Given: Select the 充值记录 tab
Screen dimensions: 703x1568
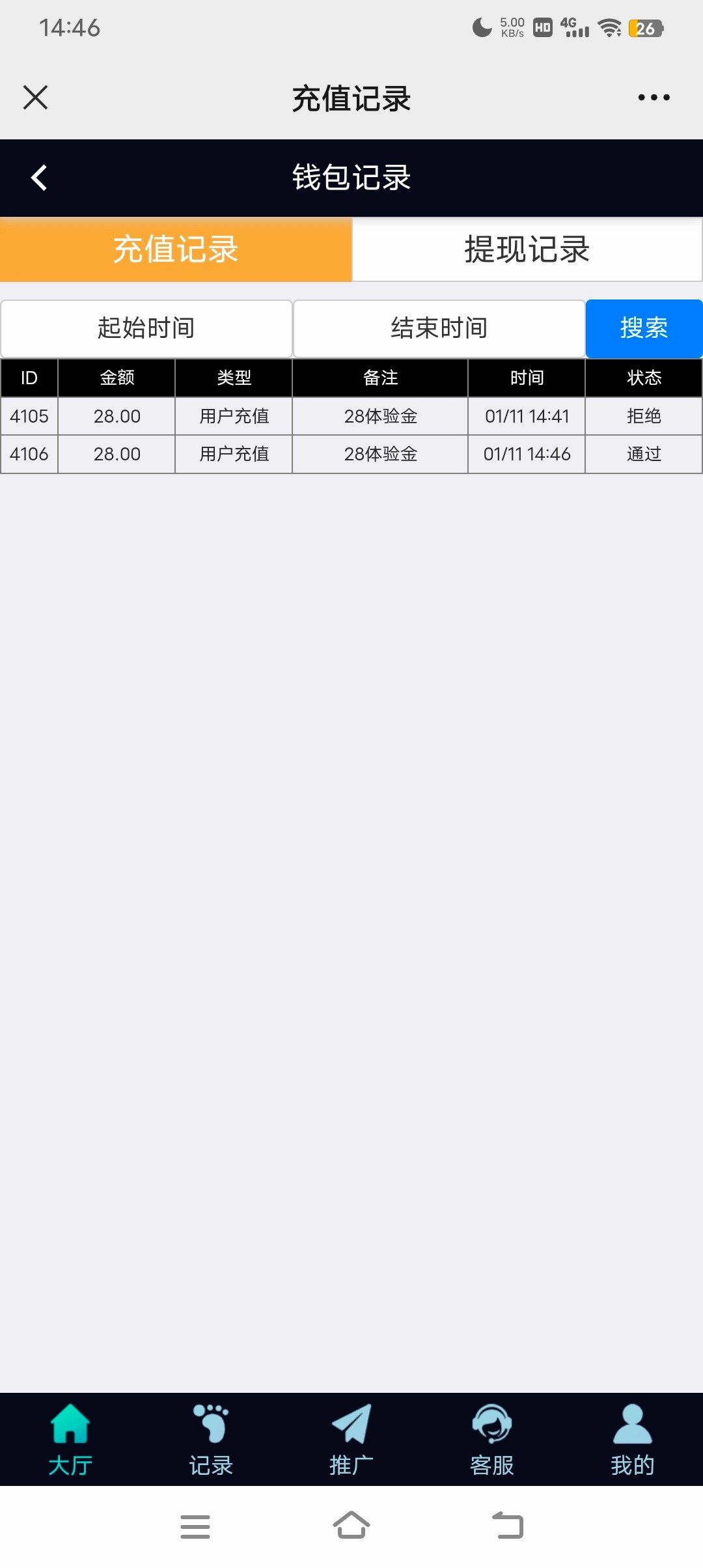Looking at the screenshot, I should (176, 249).
